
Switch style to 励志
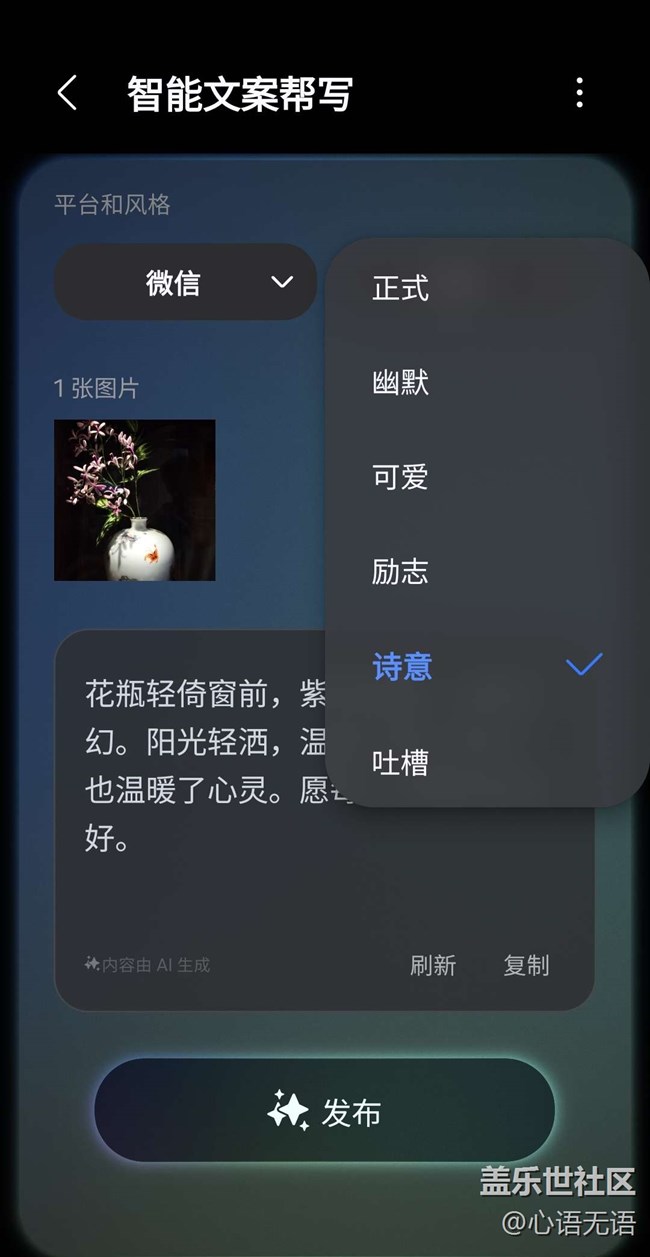[401, 572]
